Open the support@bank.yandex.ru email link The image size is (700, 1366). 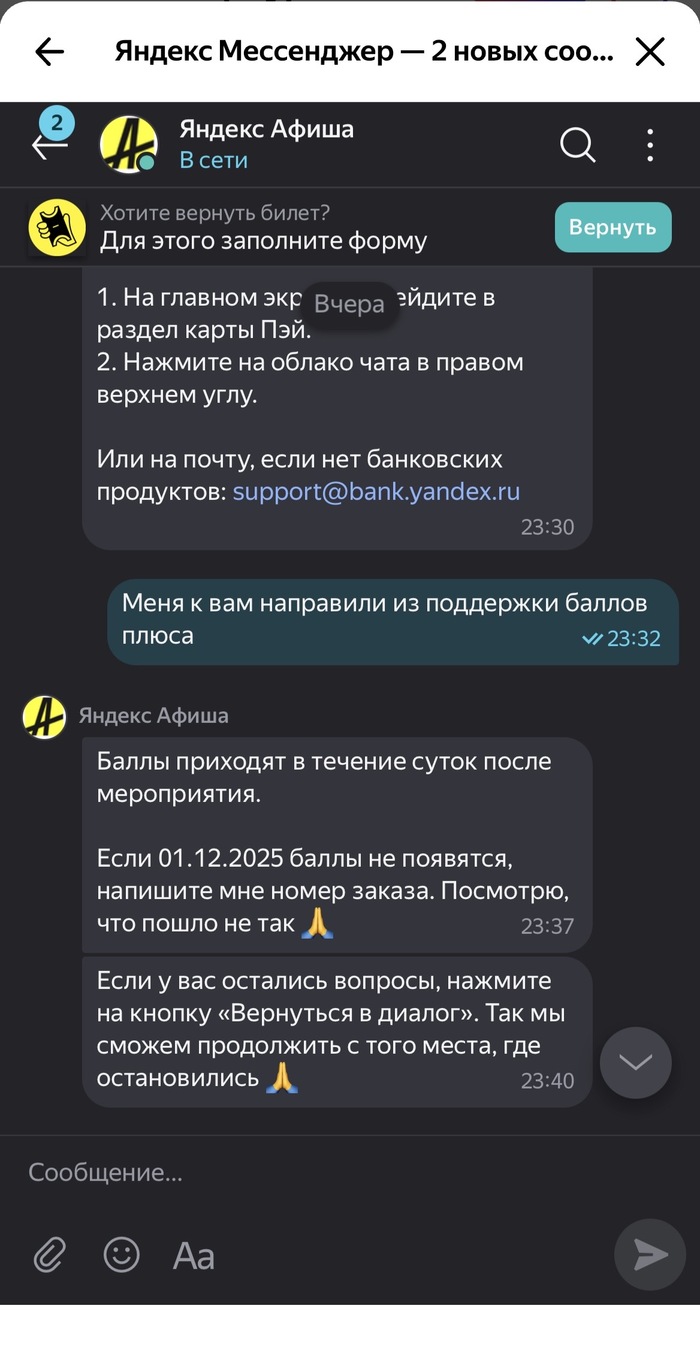[x=376, y=492]
